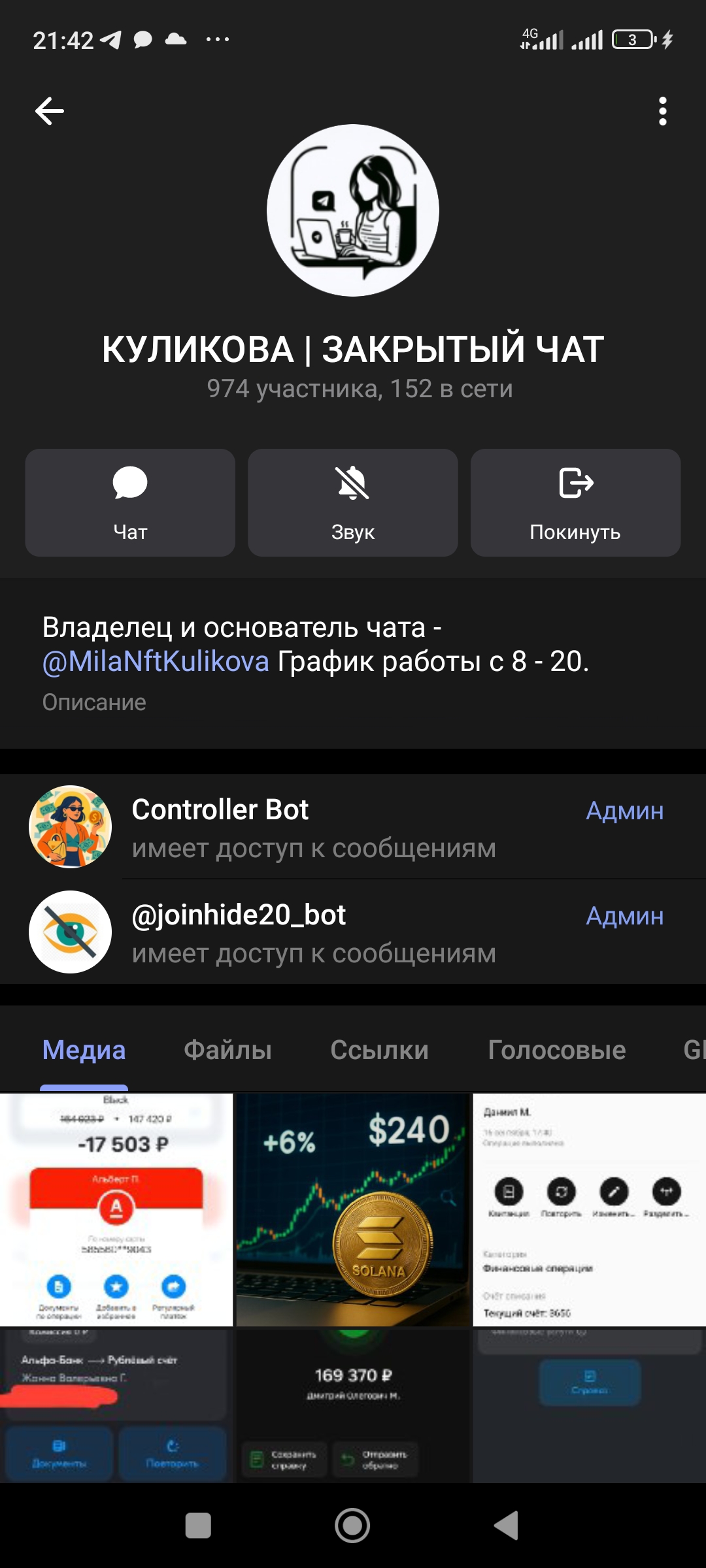Go back using the top arrow
Image resolution: width=706 pixels, height=1568 pixels.
coord(50,111)
